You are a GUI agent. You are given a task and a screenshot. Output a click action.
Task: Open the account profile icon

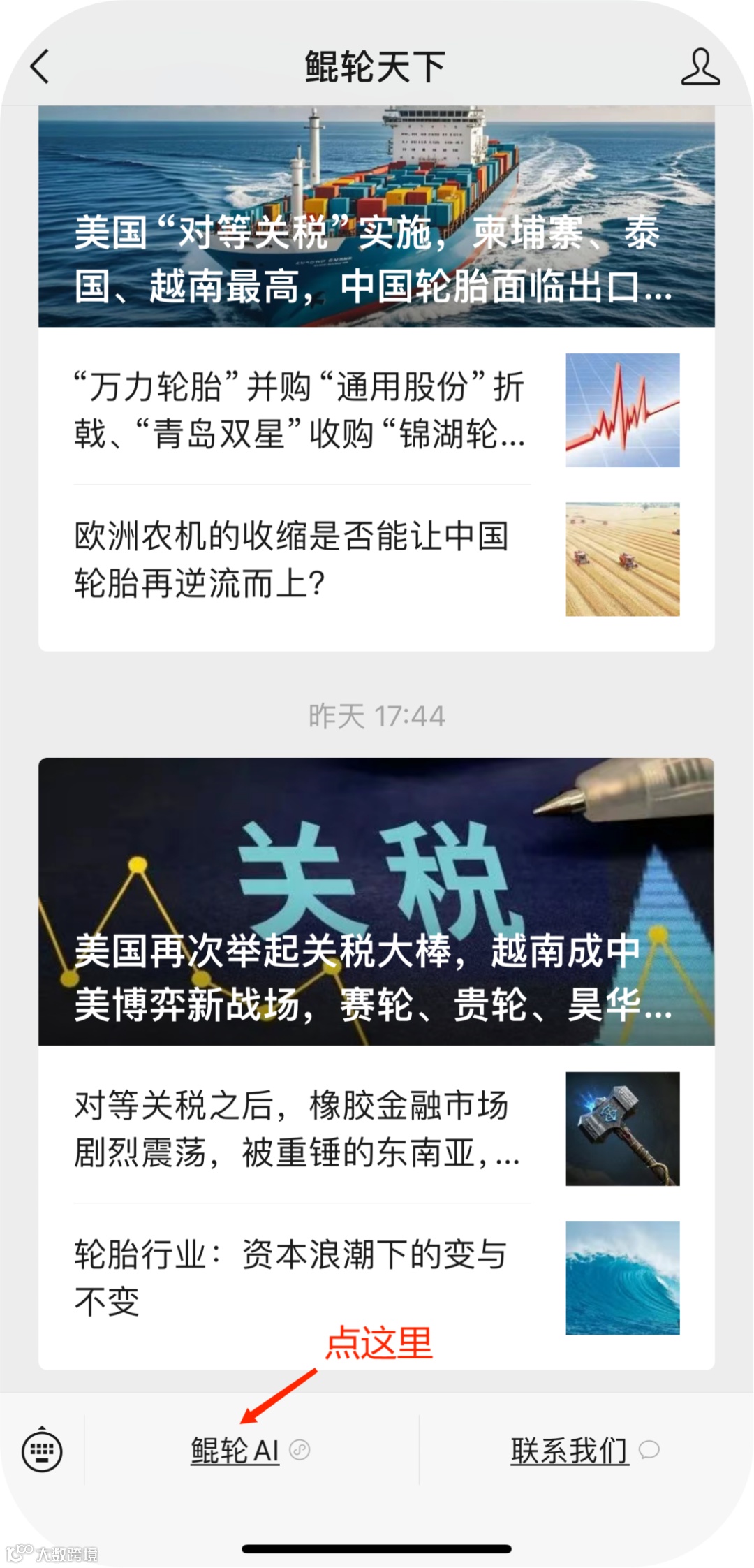[x=700, y=67]
